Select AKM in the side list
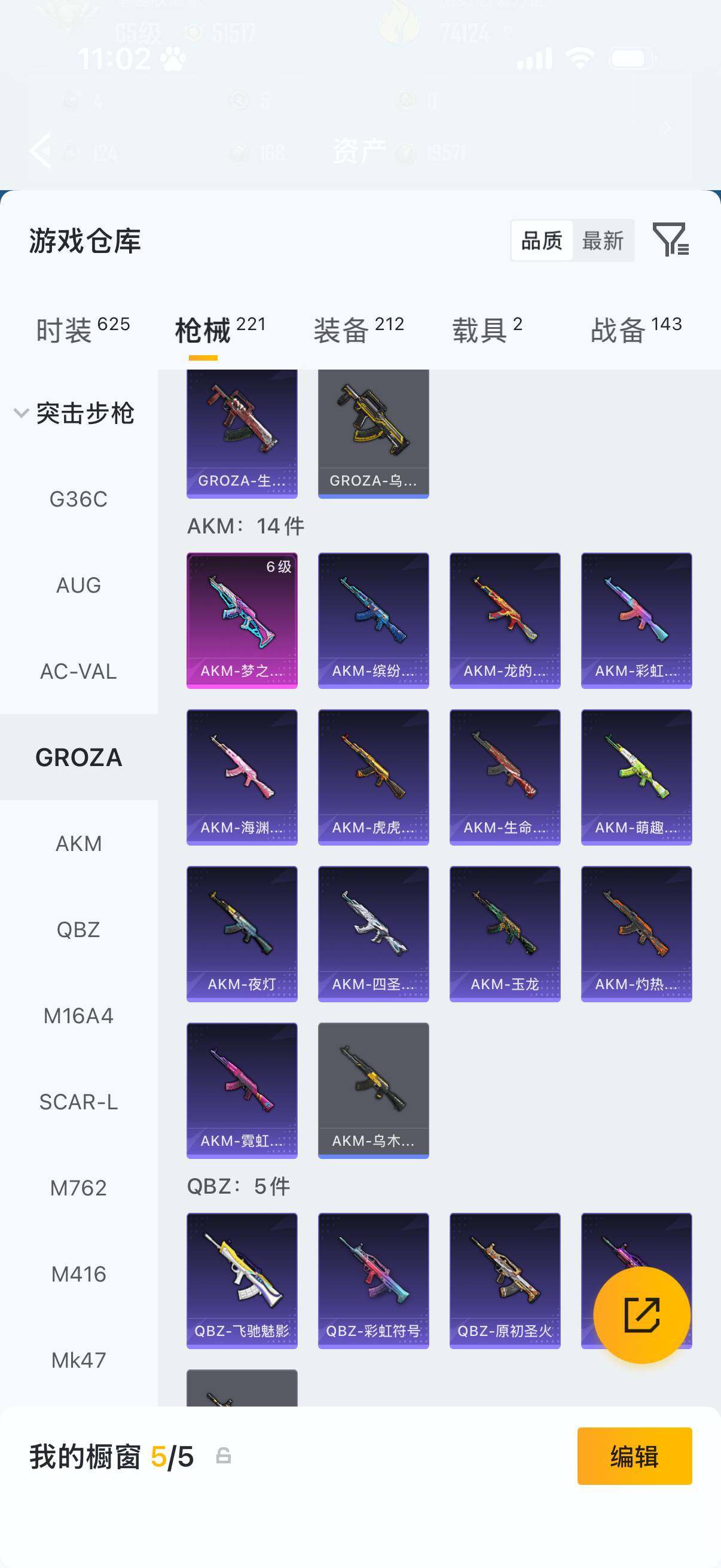The width and height of the screenshot is (721, 1568). 78,844
